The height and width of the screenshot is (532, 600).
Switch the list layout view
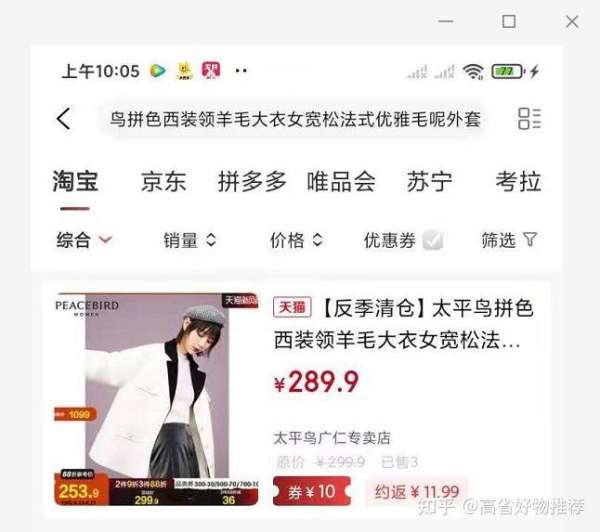click(529, 119)
